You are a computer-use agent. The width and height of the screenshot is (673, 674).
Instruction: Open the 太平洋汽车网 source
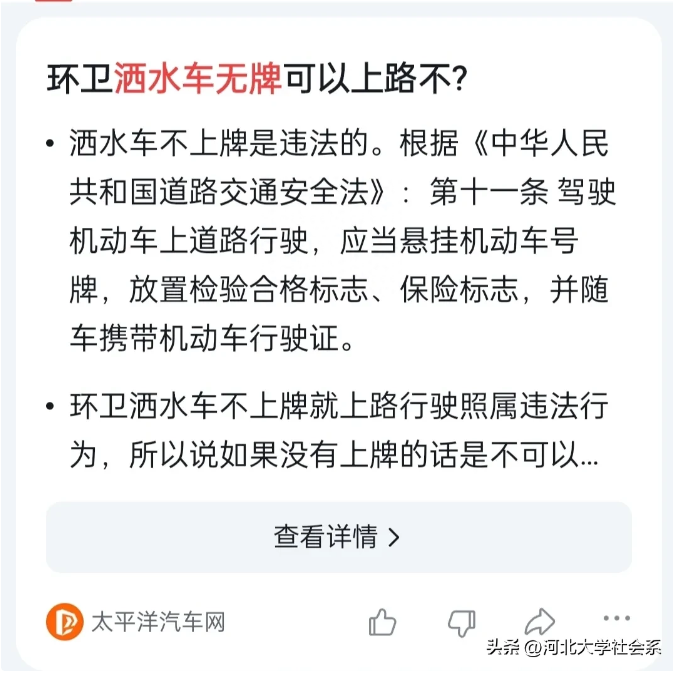[x=136, y=622]
